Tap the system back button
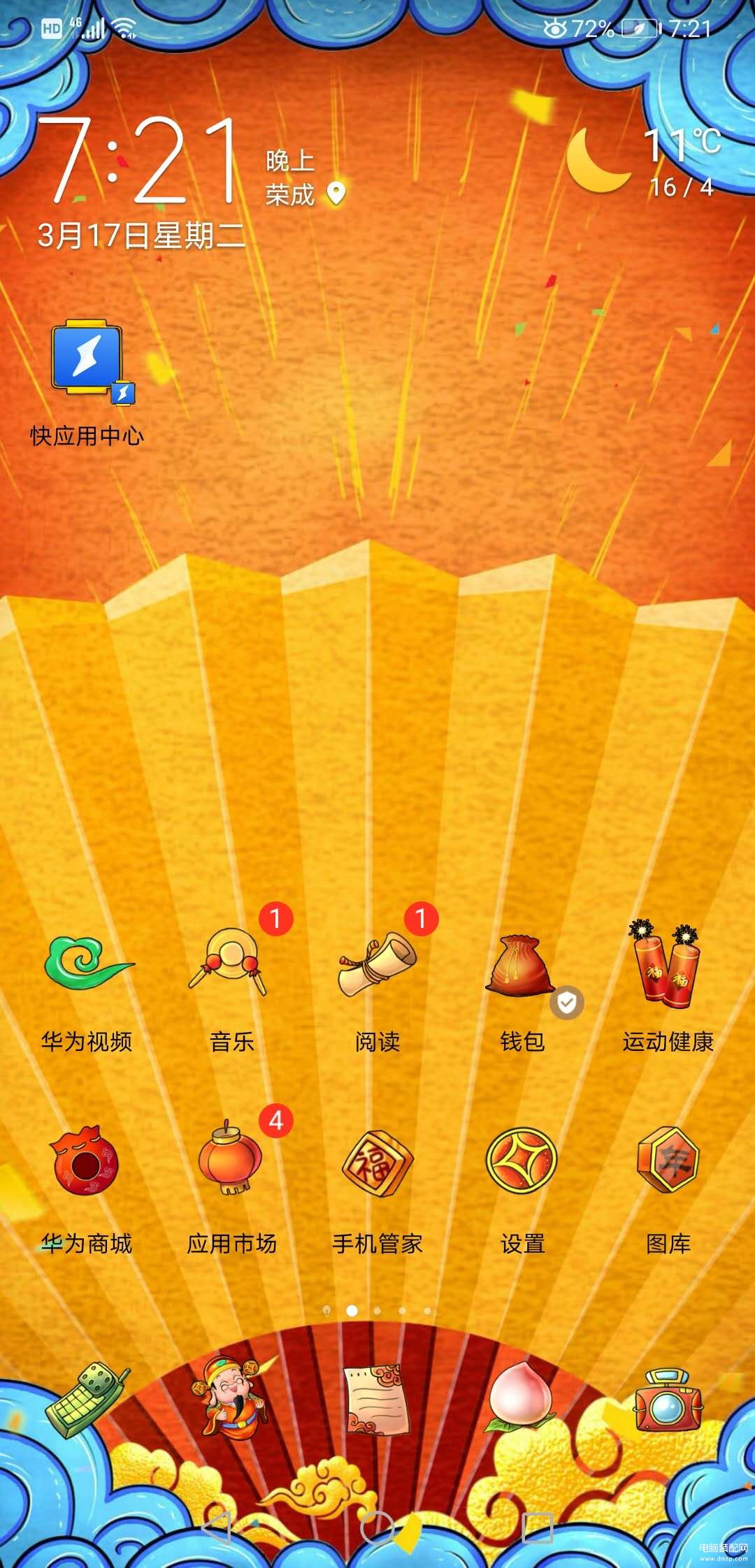Screen dimensions: 755x1568 point(216,1527)
